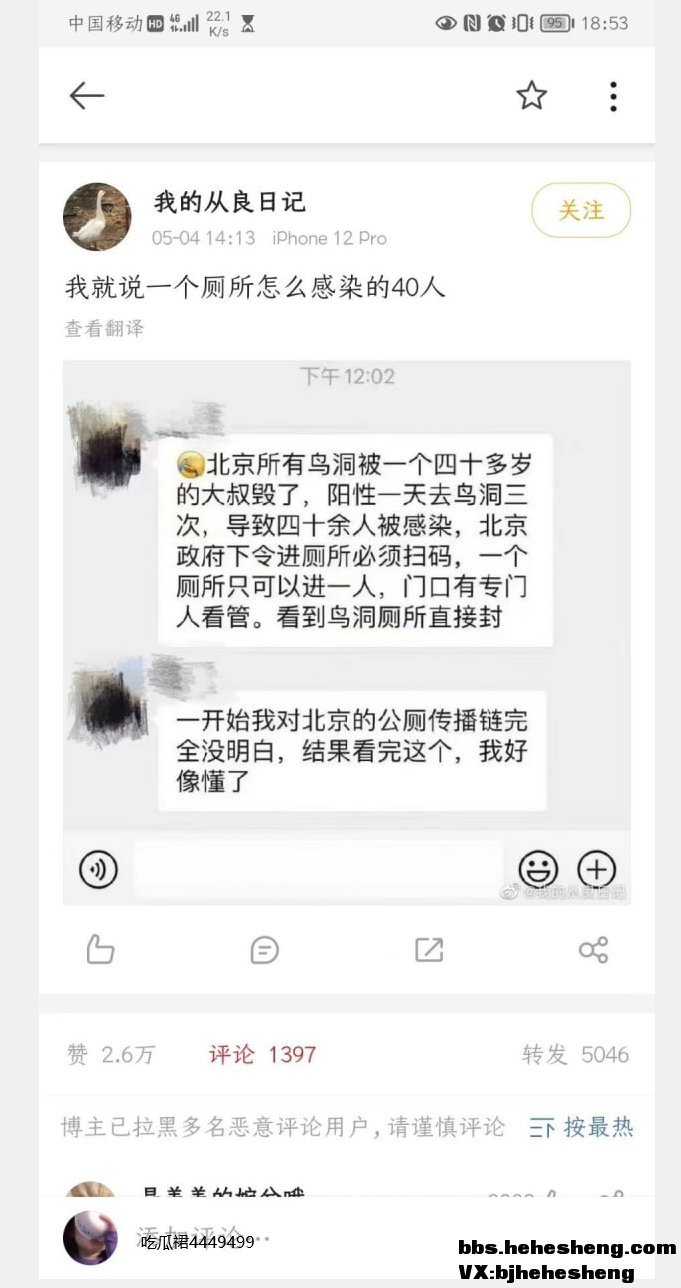Open 我的从良日记's profile avatar
The height and width of the screenshot is (1288, 681).
tap(98, 217)
